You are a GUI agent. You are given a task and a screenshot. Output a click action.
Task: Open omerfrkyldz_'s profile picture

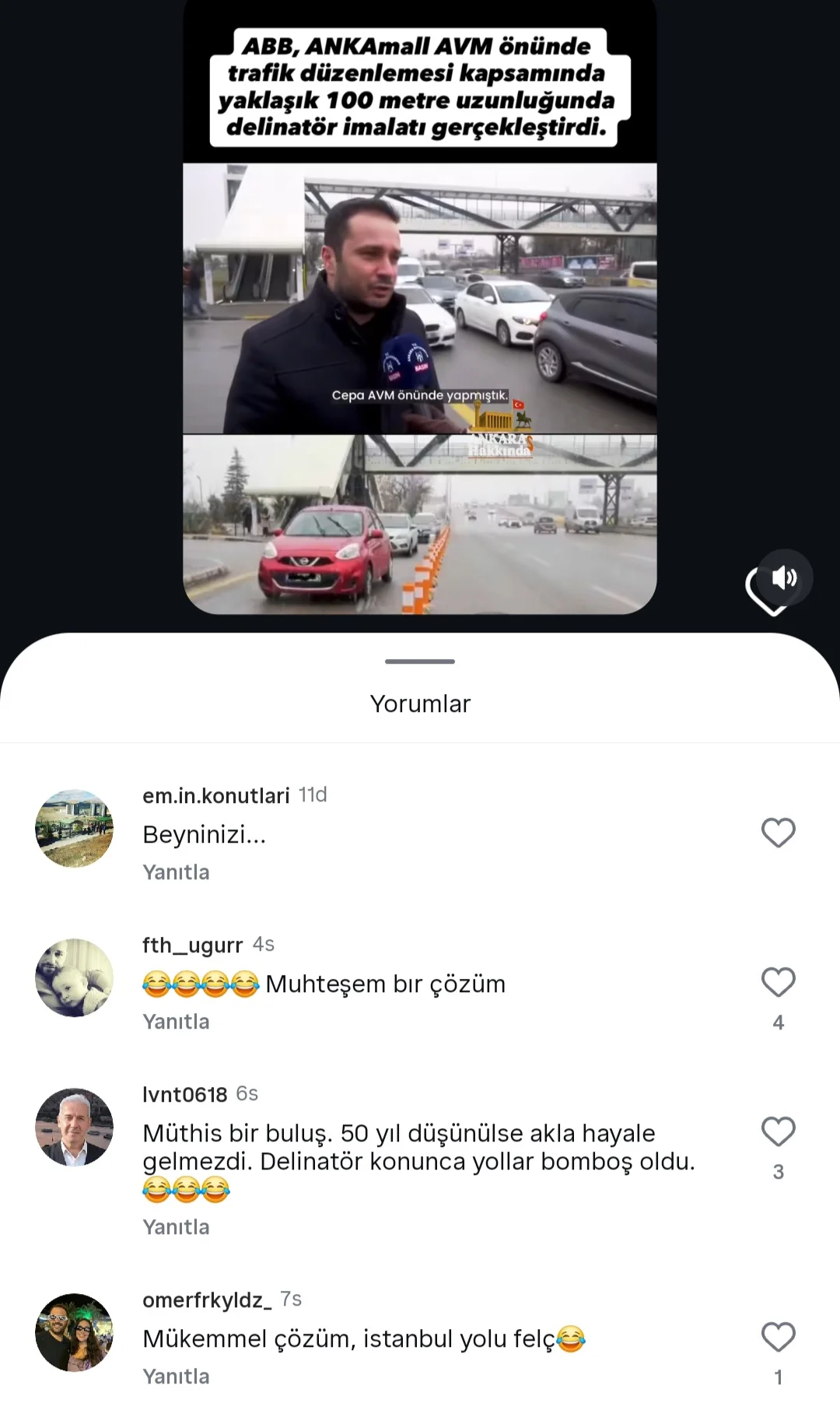(x=75, y=1332)
